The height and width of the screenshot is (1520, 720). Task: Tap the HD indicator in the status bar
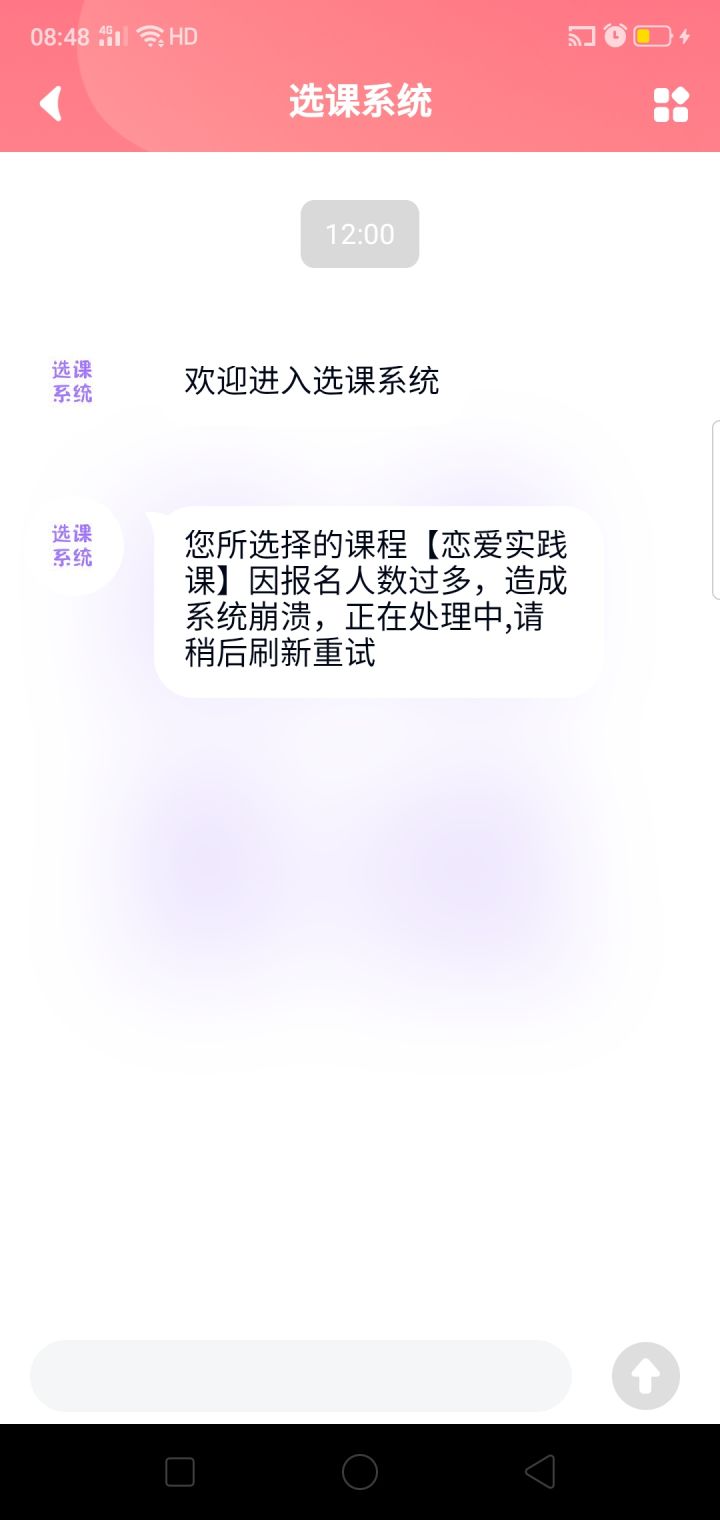(x=186, y=35)
